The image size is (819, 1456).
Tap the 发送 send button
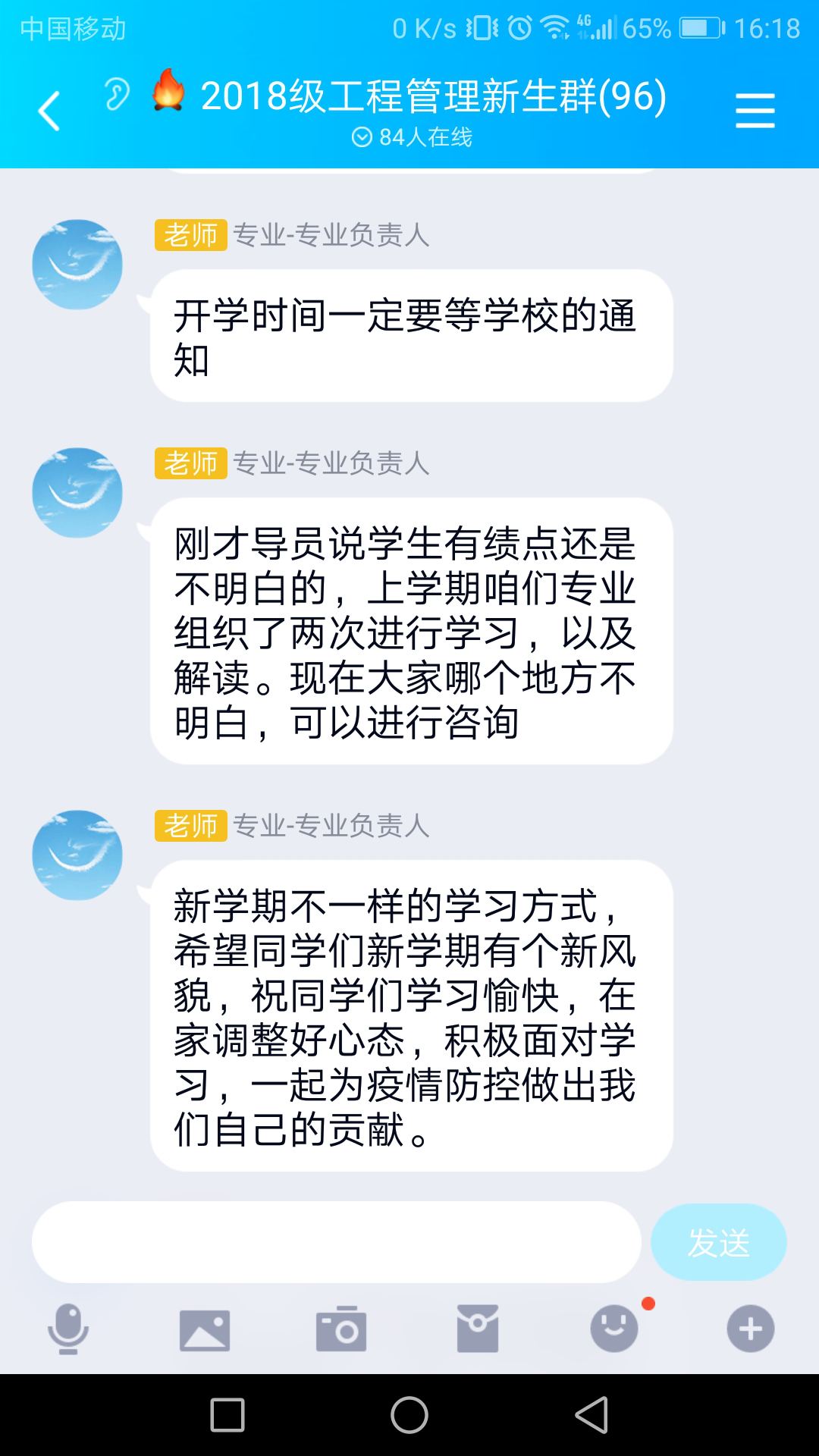tap(718, 1241)
